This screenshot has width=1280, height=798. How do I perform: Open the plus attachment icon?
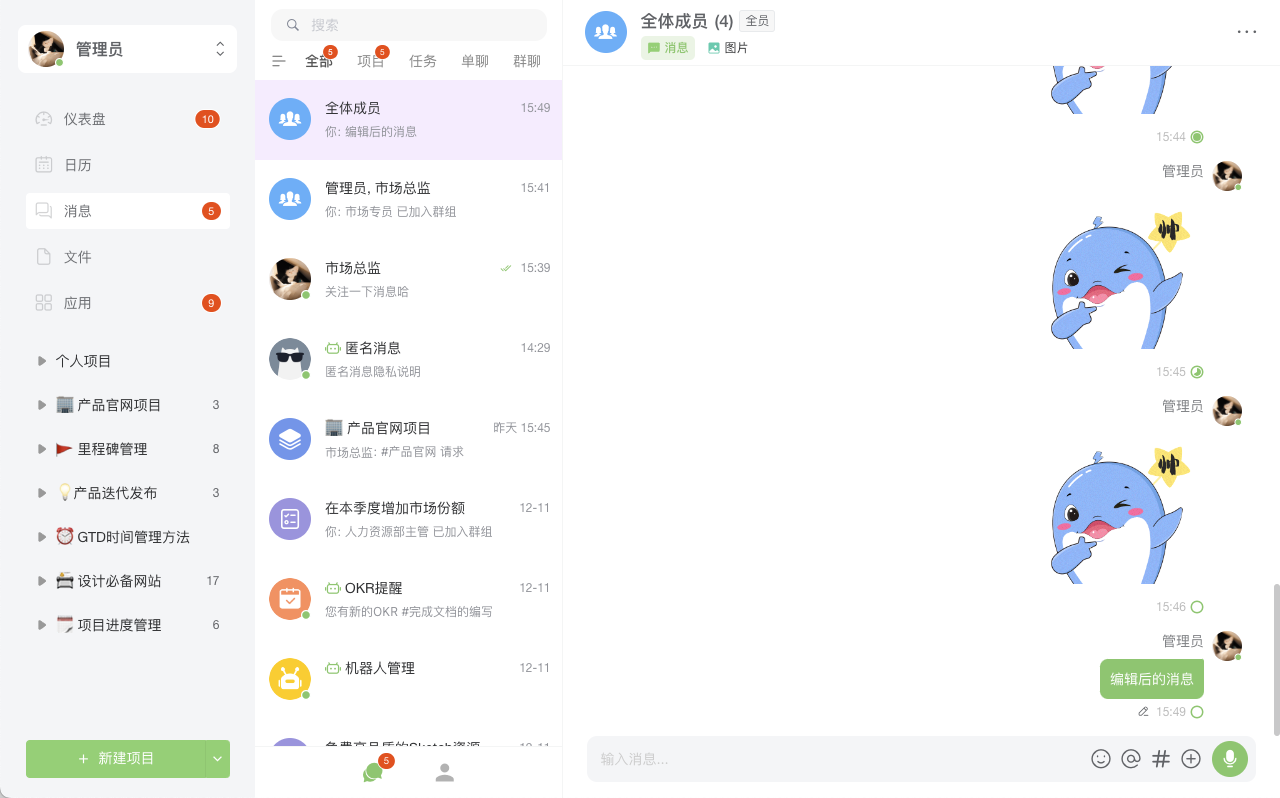coord(1191,759)
